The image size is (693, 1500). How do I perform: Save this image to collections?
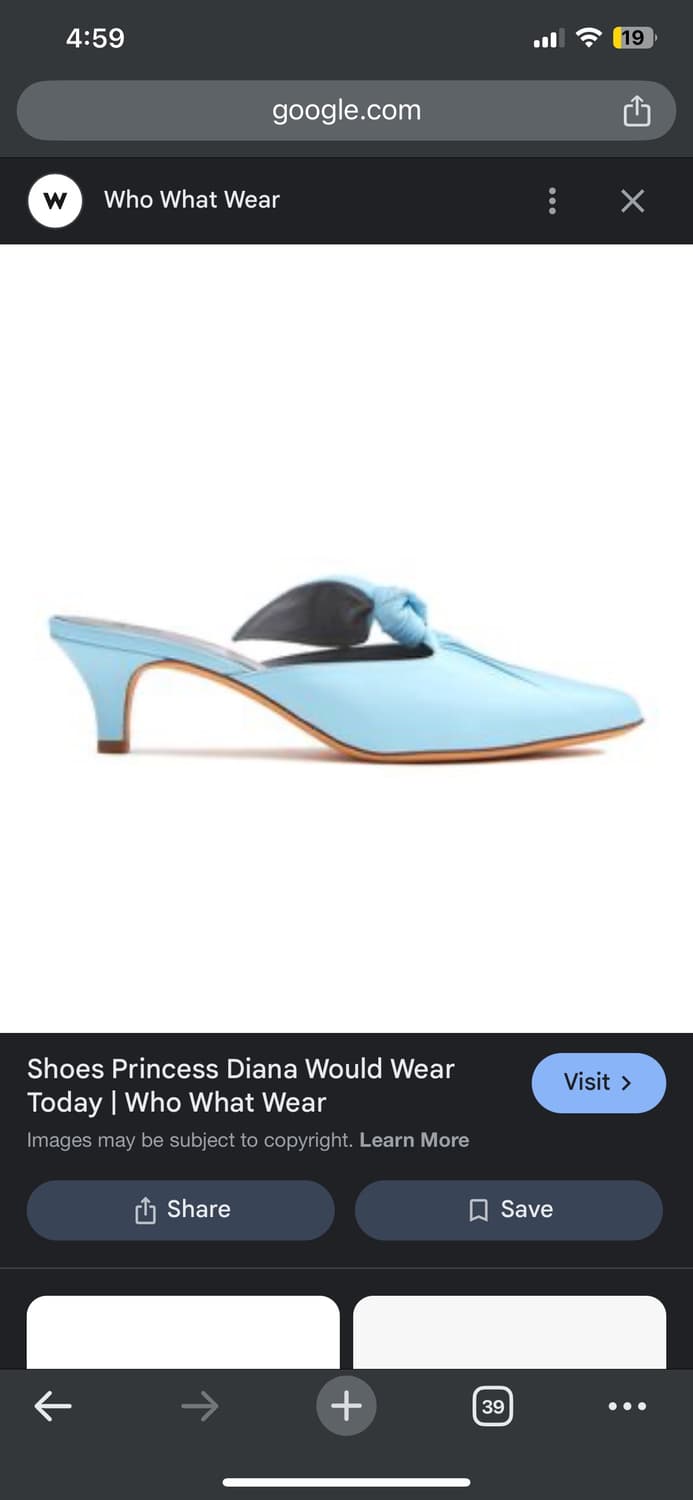pyautogui.click(x=508, y=1210)
